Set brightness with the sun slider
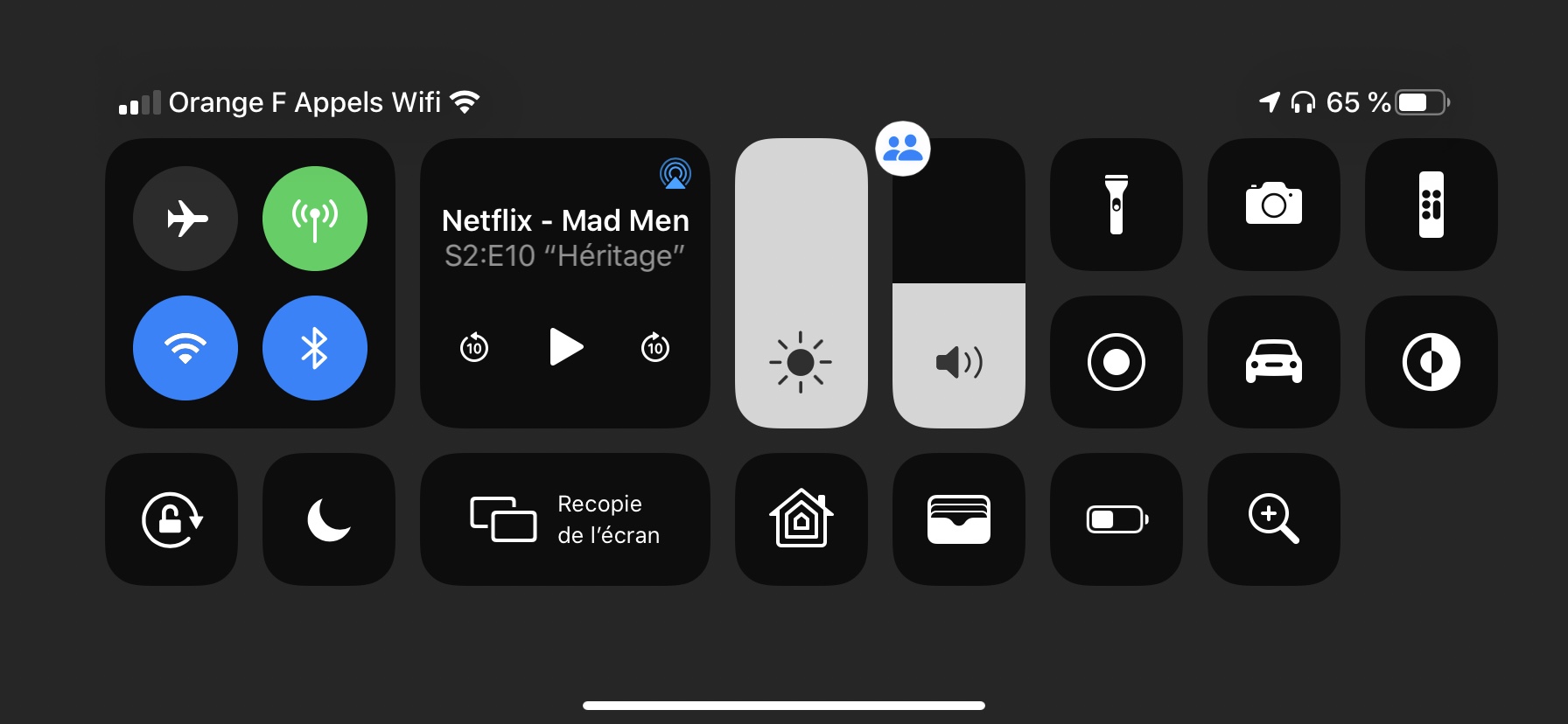1568x724 pixels. 801,283
